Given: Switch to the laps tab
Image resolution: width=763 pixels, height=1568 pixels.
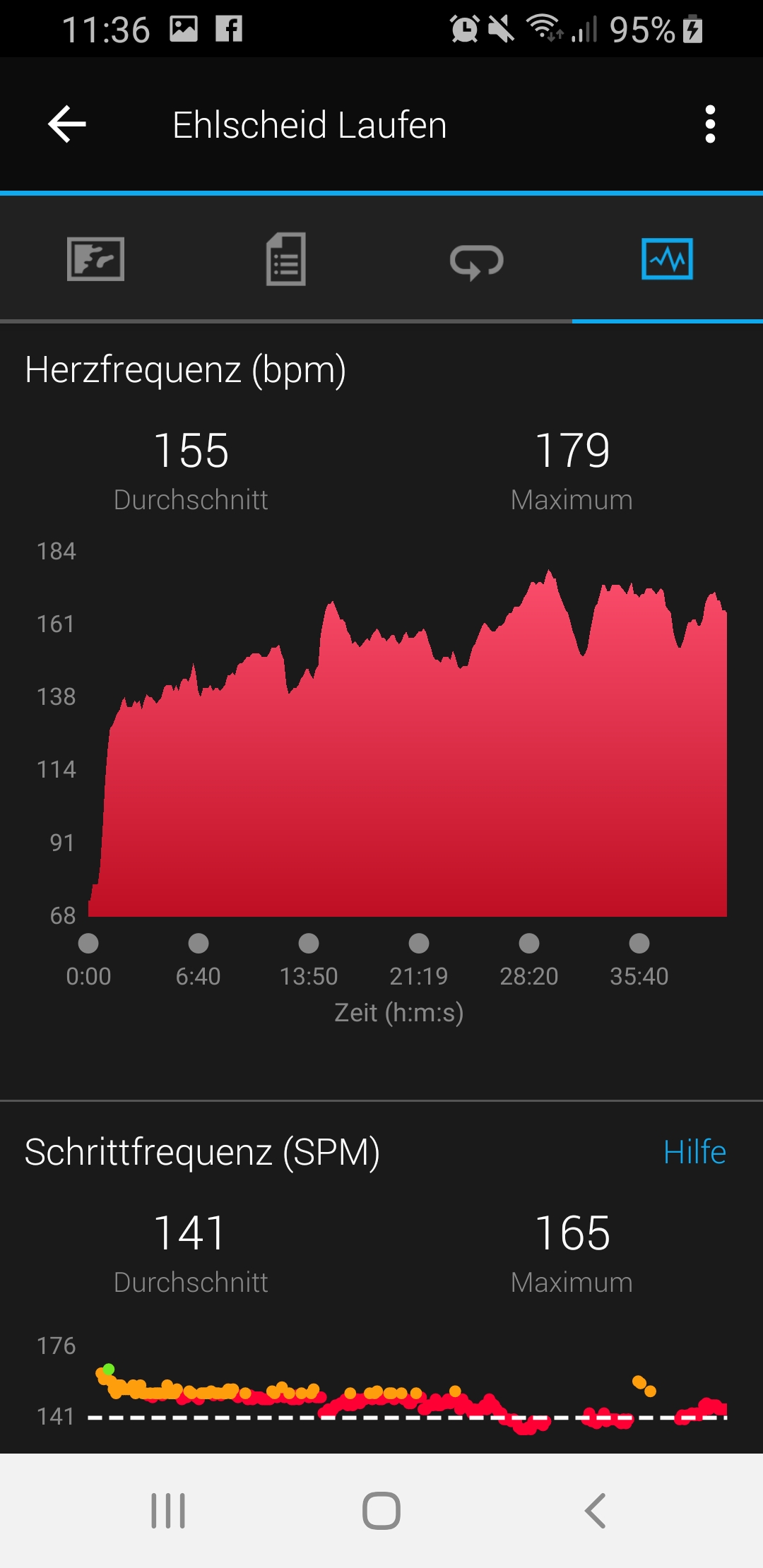Looking at the screenshot, I should [477, 261].
